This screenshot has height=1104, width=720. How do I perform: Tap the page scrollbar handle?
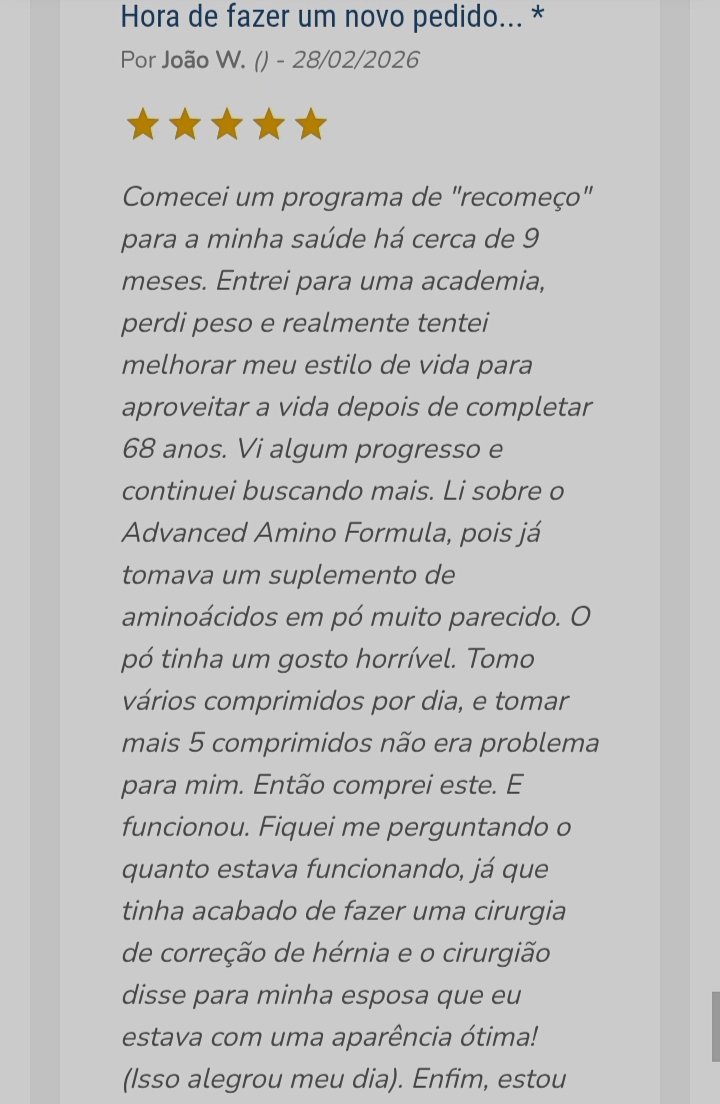pyautogui.click(x=715, y=1026)
